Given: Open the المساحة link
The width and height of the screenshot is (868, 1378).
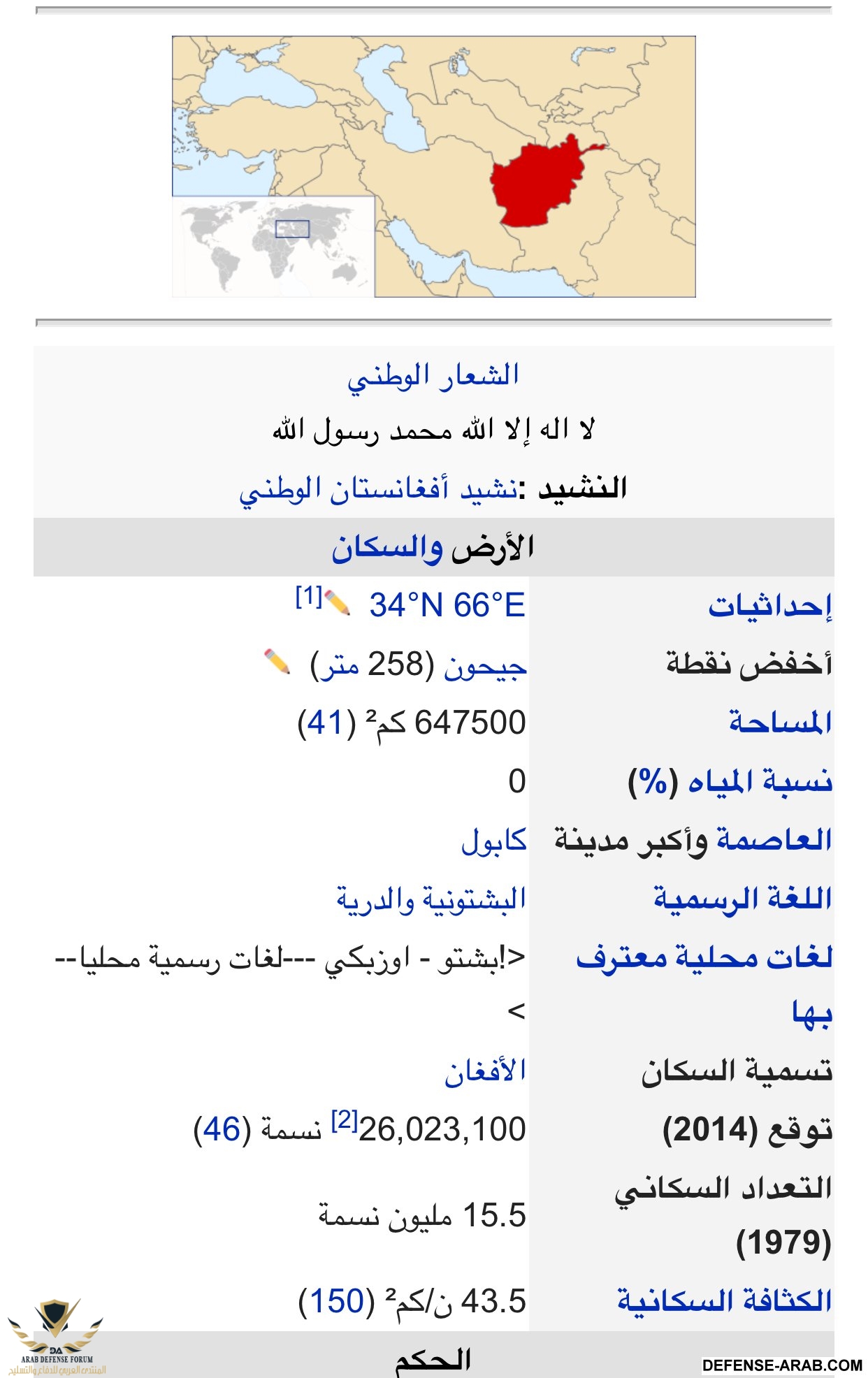Looking at the screenshot, I should [x=780, y=722].
